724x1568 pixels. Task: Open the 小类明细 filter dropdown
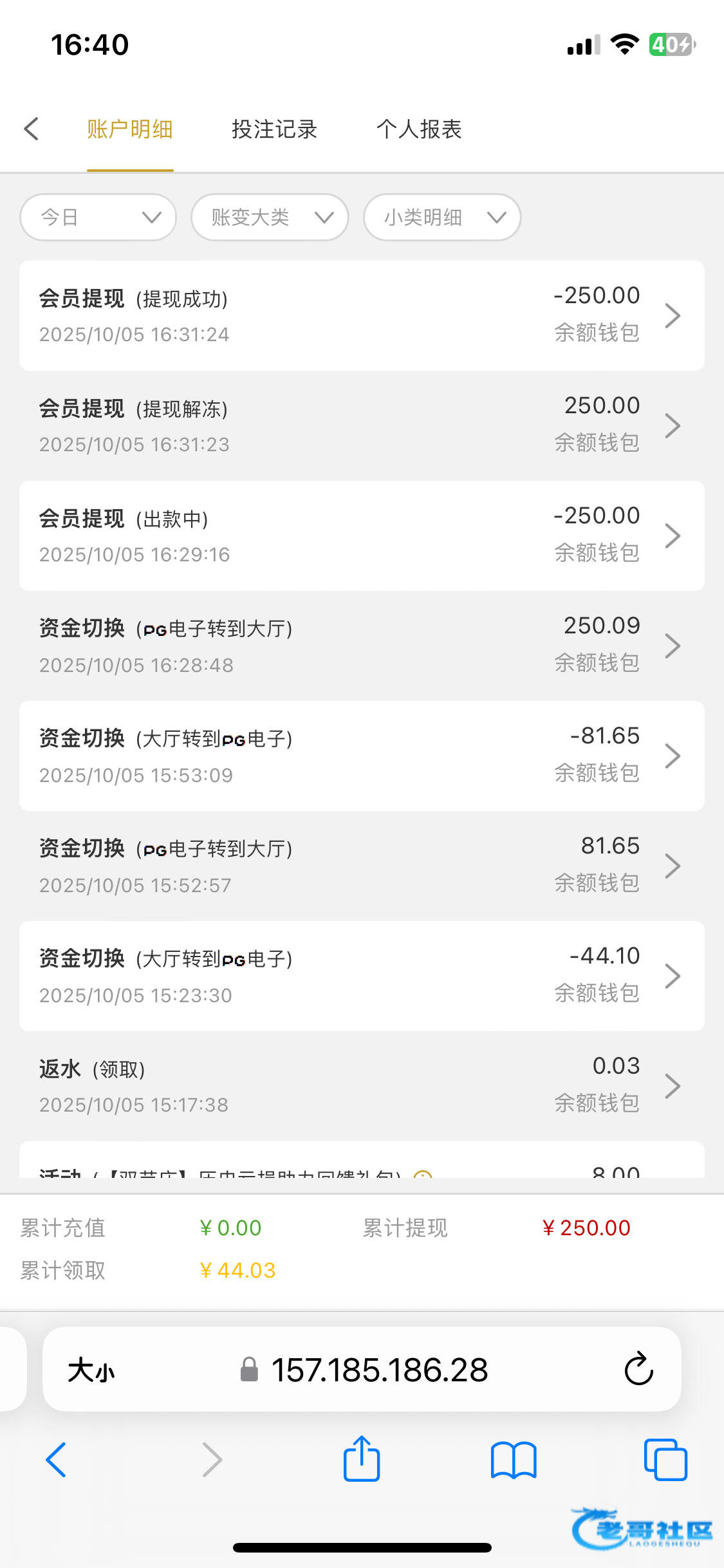tap(442, 218)
